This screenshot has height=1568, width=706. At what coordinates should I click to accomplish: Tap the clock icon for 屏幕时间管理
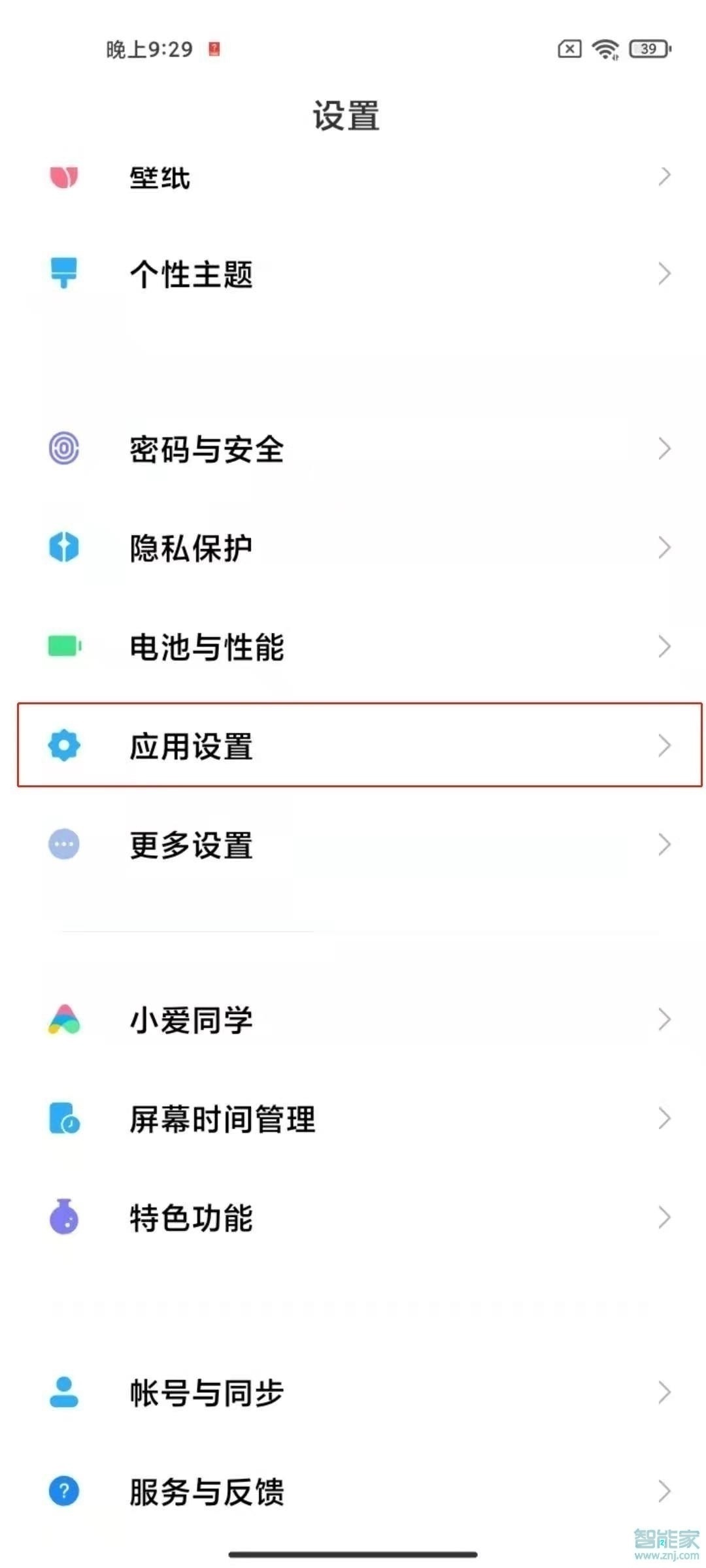click(x=63, y=1119)
